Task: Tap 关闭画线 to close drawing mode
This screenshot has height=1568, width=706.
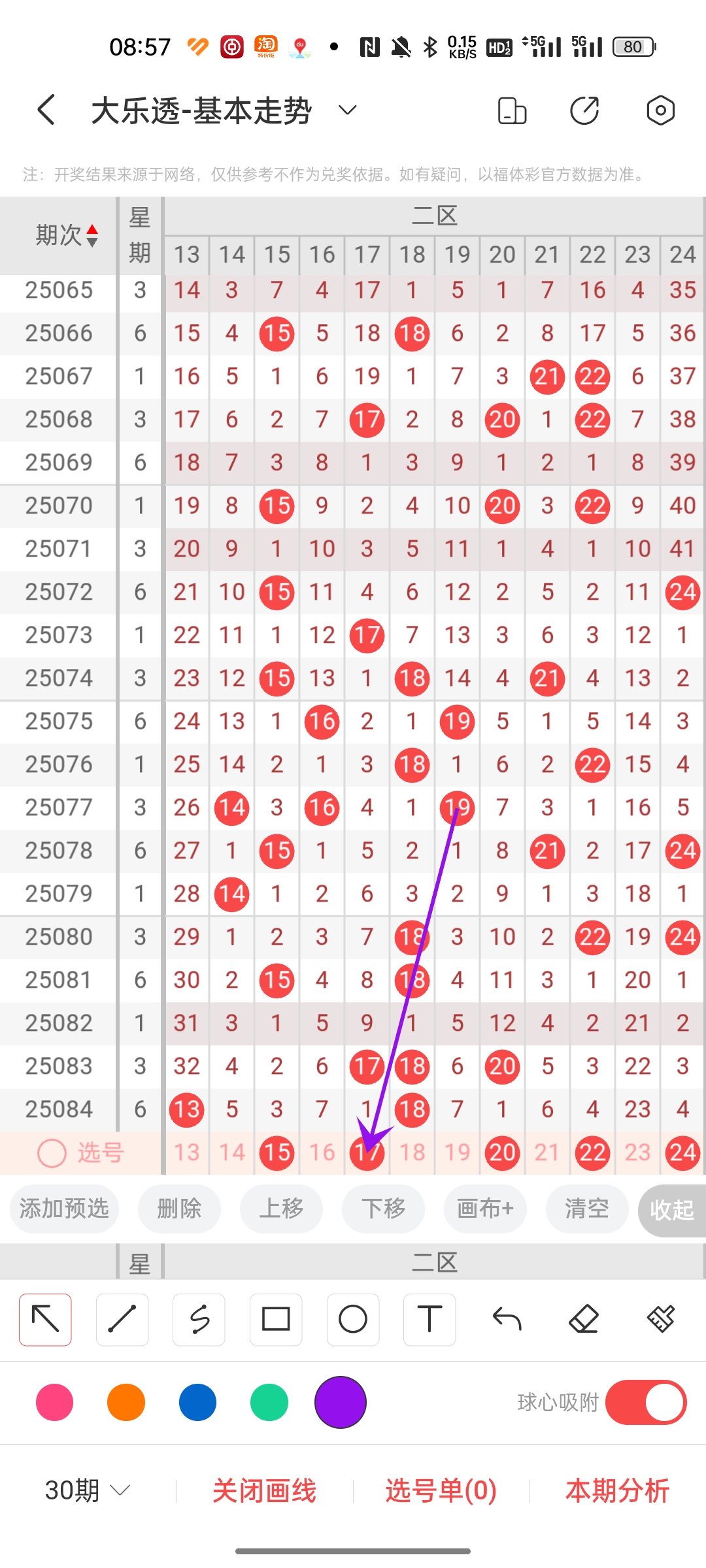Action: tap(264, 1490)
